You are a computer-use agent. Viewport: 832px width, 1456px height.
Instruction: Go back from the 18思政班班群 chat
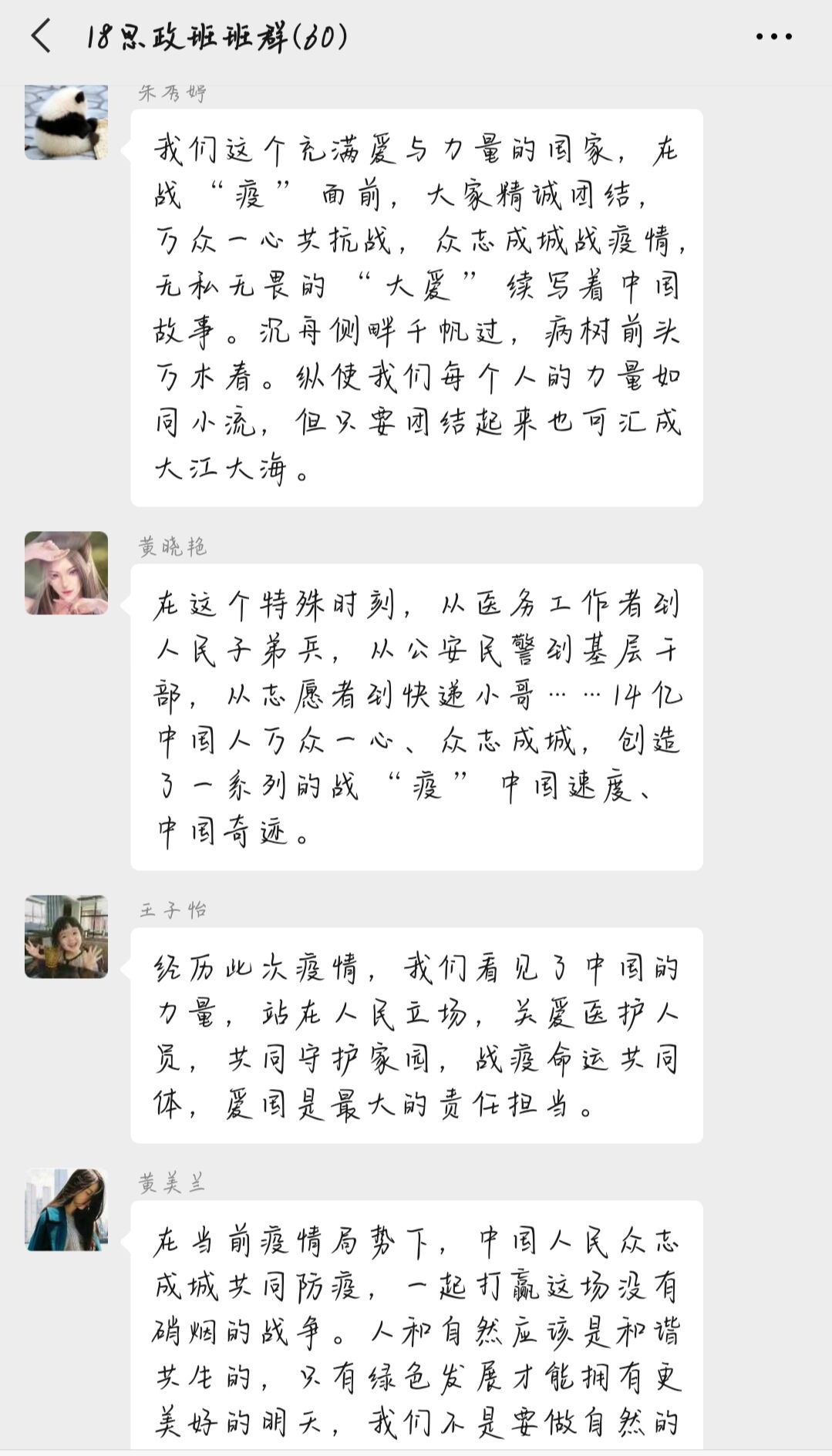pos(41,36)
